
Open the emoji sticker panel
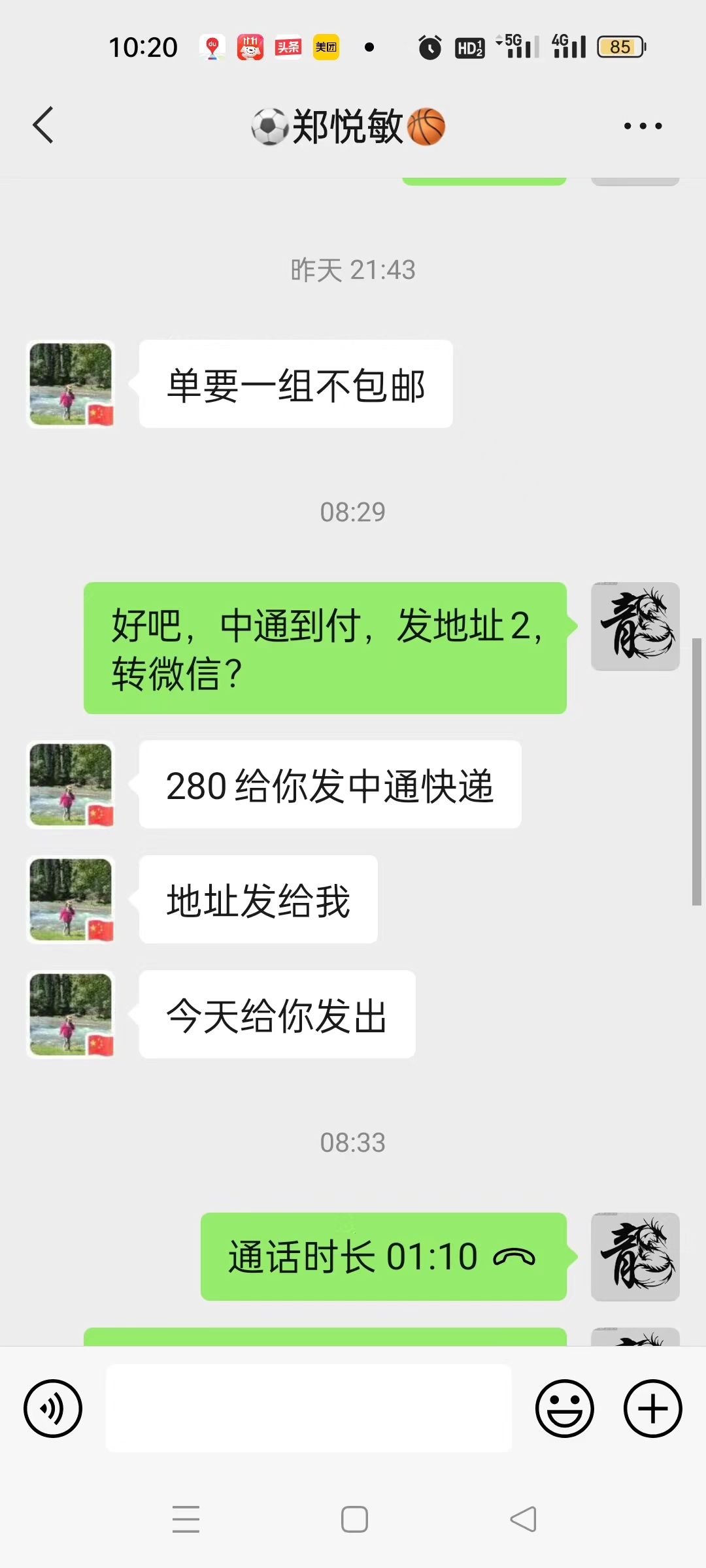click(x=565, y=1408)
